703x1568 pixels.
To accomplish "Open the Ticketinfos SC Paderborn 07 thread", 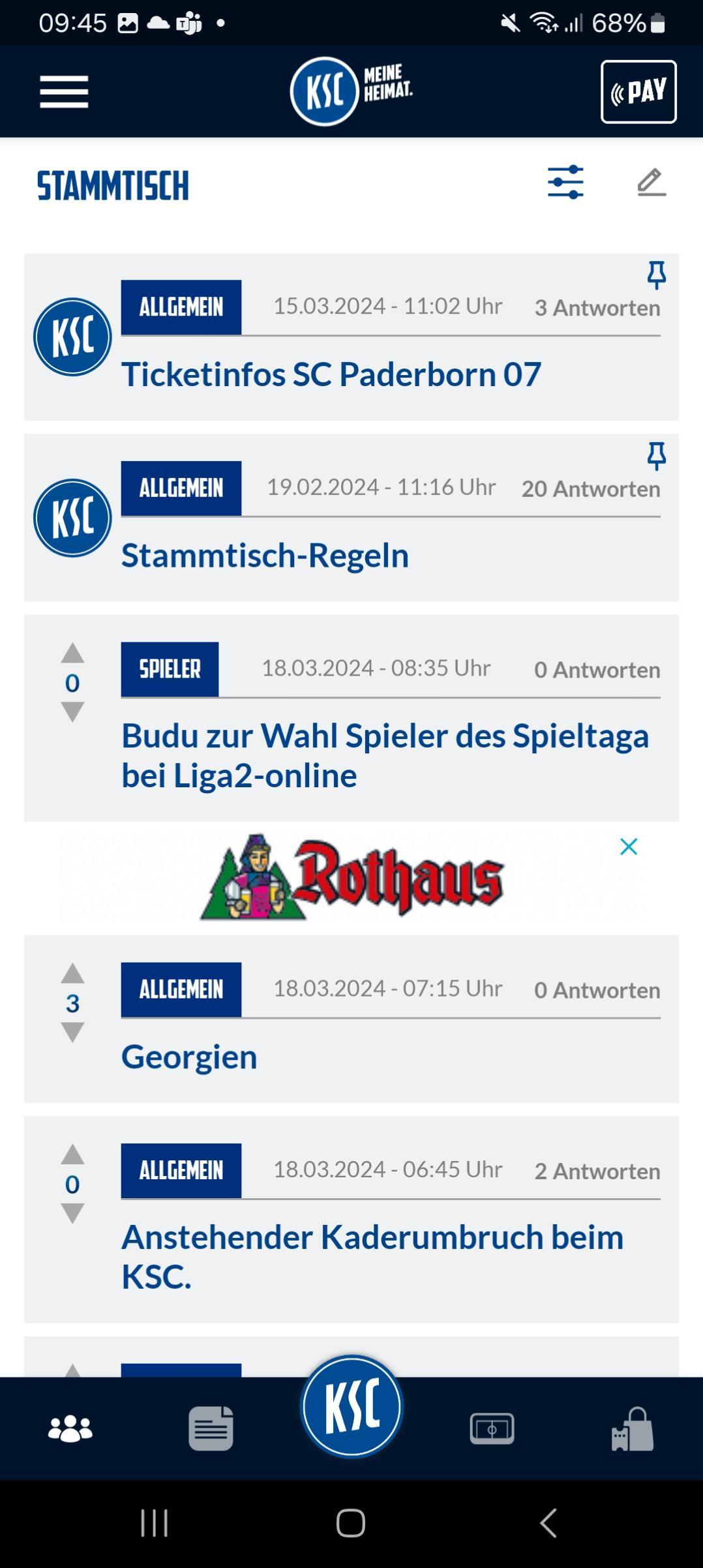I will pyautogui.click(x=331, y=374).
